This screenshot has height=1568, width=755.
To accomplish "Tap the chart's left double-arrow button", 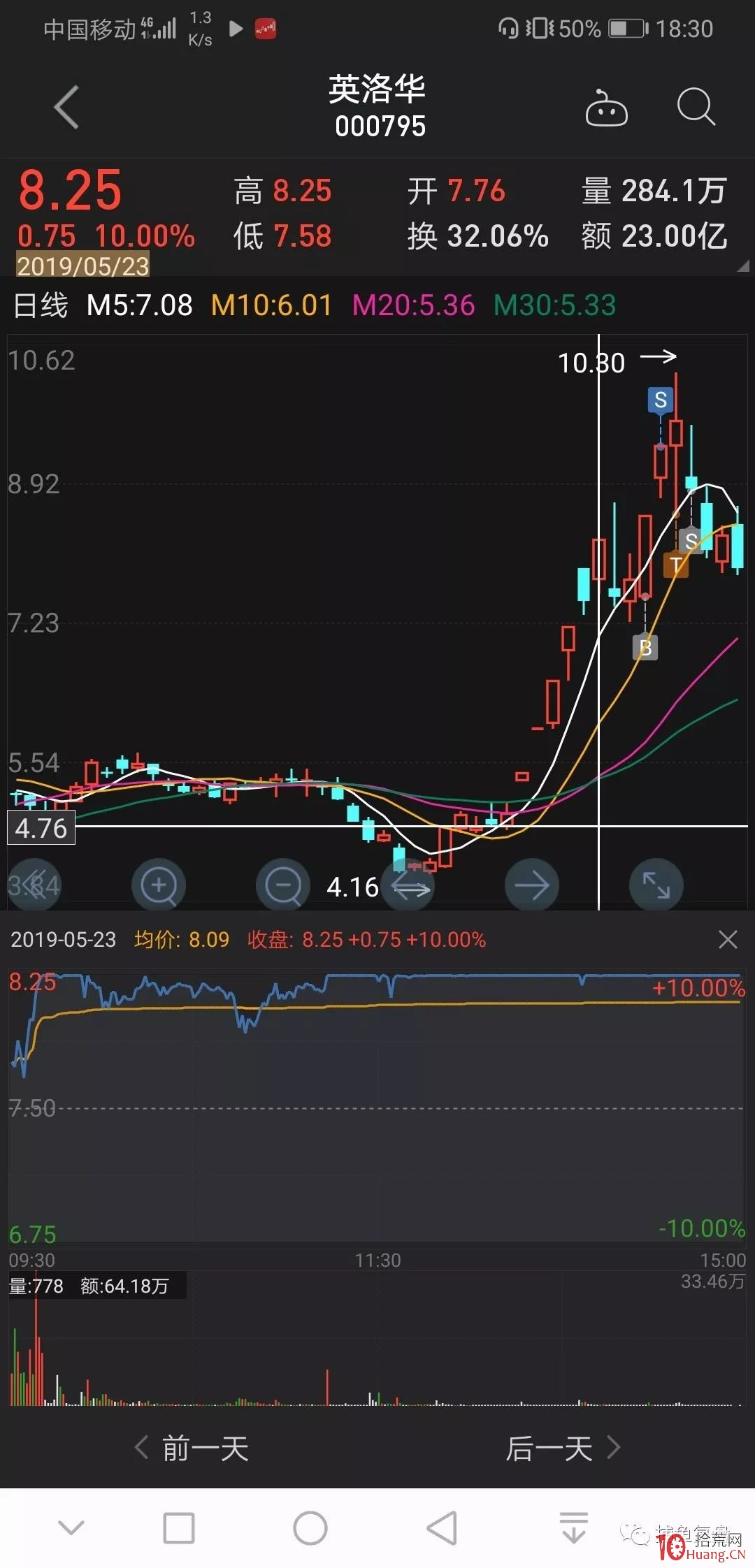I will 35,885.
